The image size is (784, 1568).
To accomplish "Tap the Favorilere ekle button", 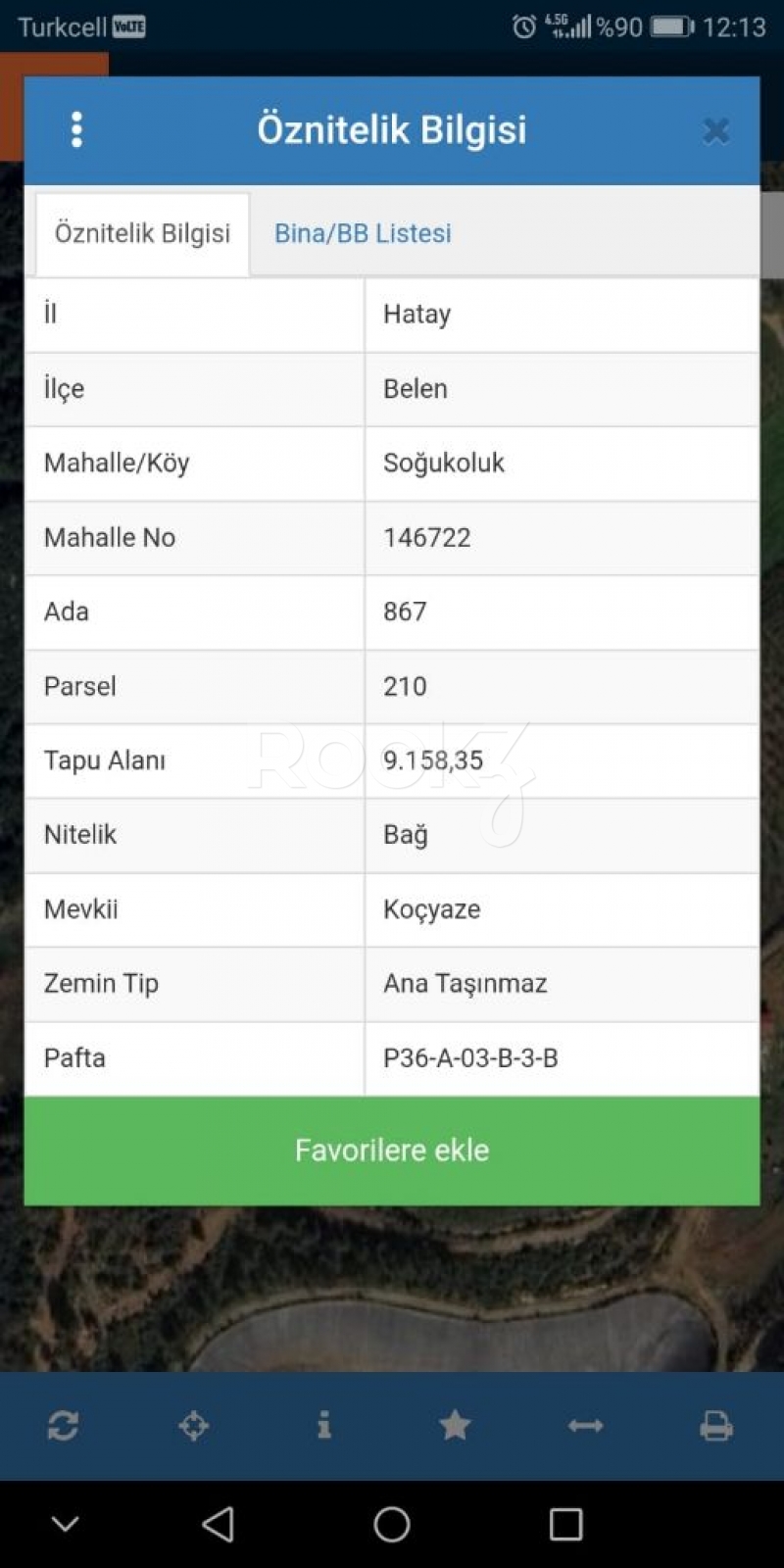I will pyautogui.click(x=392, y=1151).
